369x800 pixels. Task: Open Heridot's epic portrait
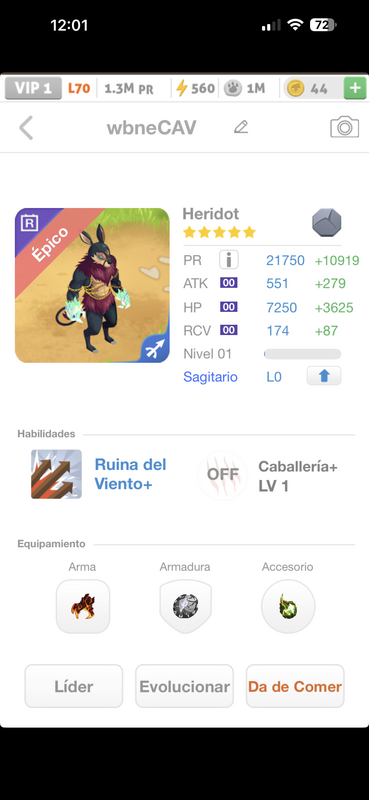tap(92, 285)
